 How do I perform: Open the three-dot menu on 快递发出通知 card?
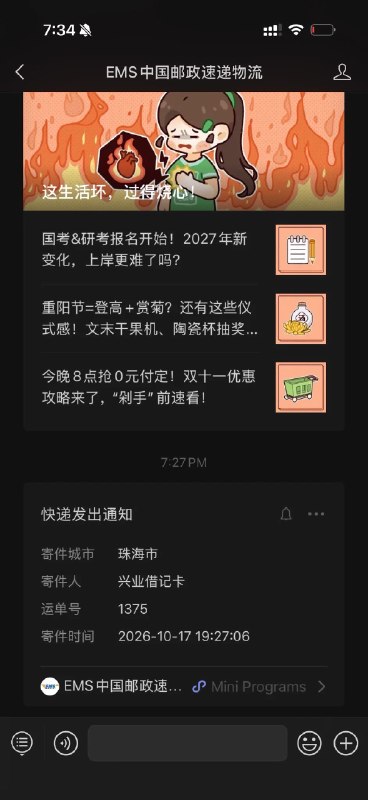pyautogui.click(x=316, y=514)
